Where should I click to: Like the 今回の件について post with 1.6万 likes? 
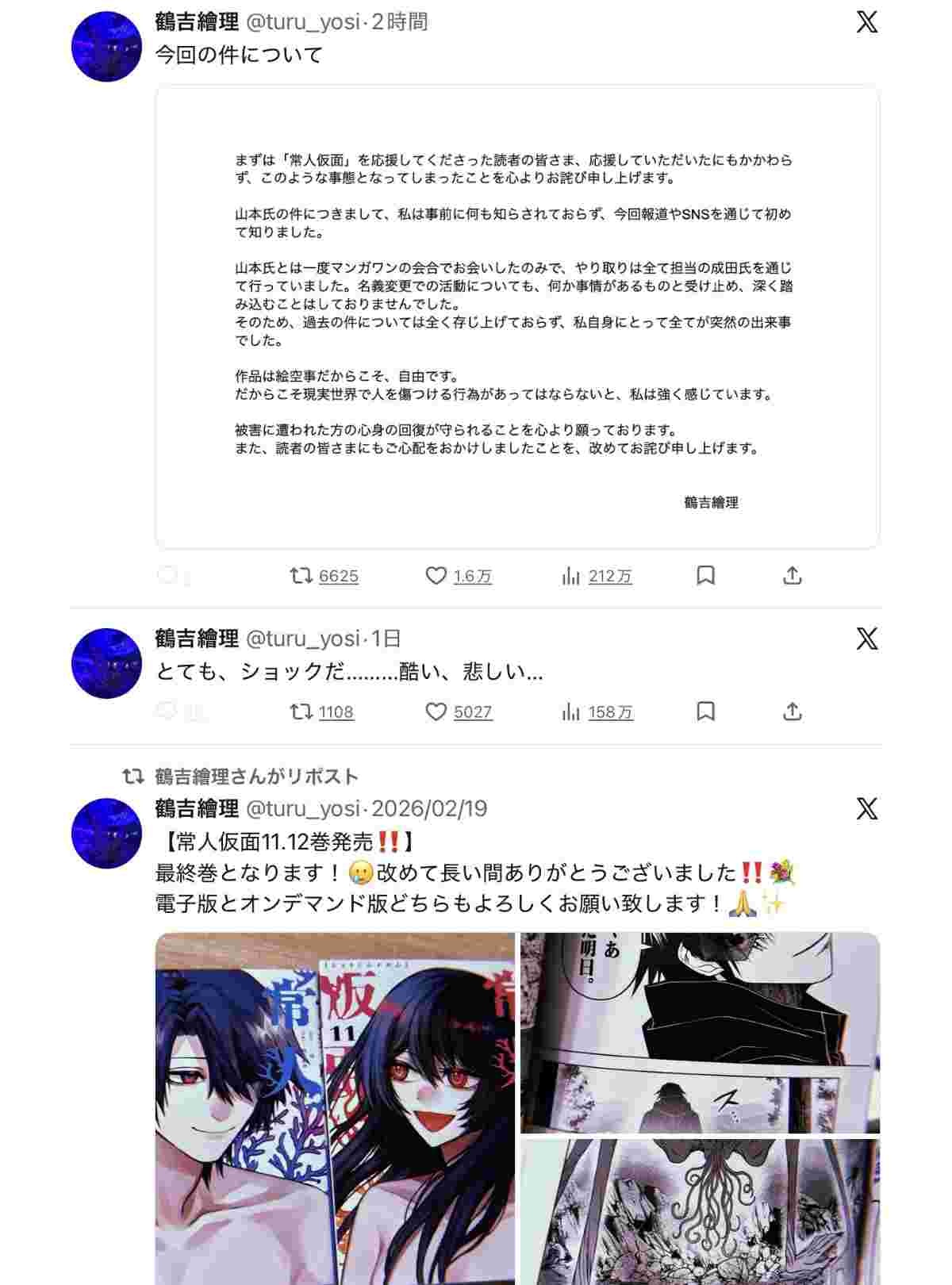pyautogui.click(x=436, y=576)
